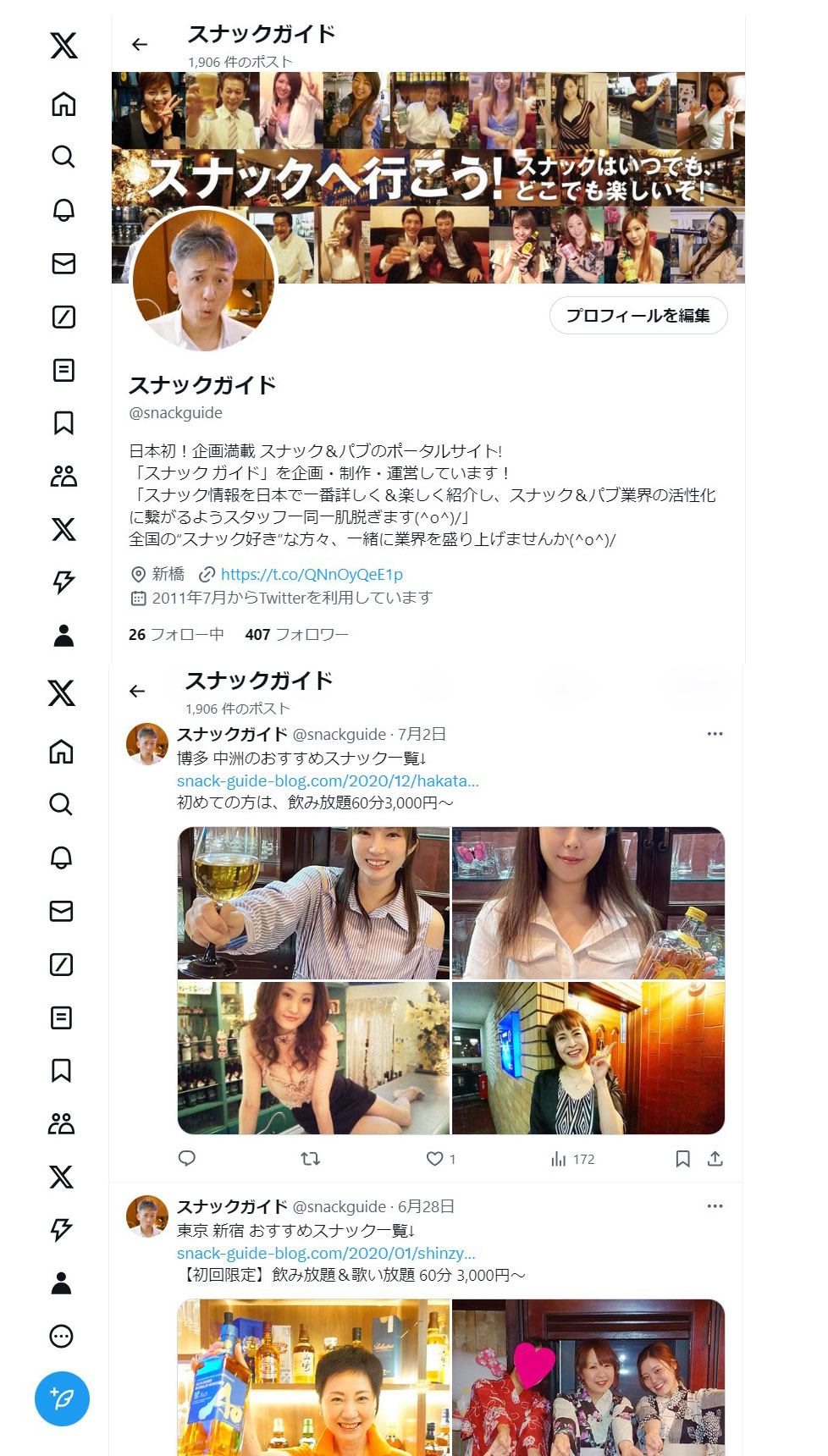This screenshot has width=828, height=1456.
Task: Reply to the 博多 中洲 post
Action: click(187, 1159)
